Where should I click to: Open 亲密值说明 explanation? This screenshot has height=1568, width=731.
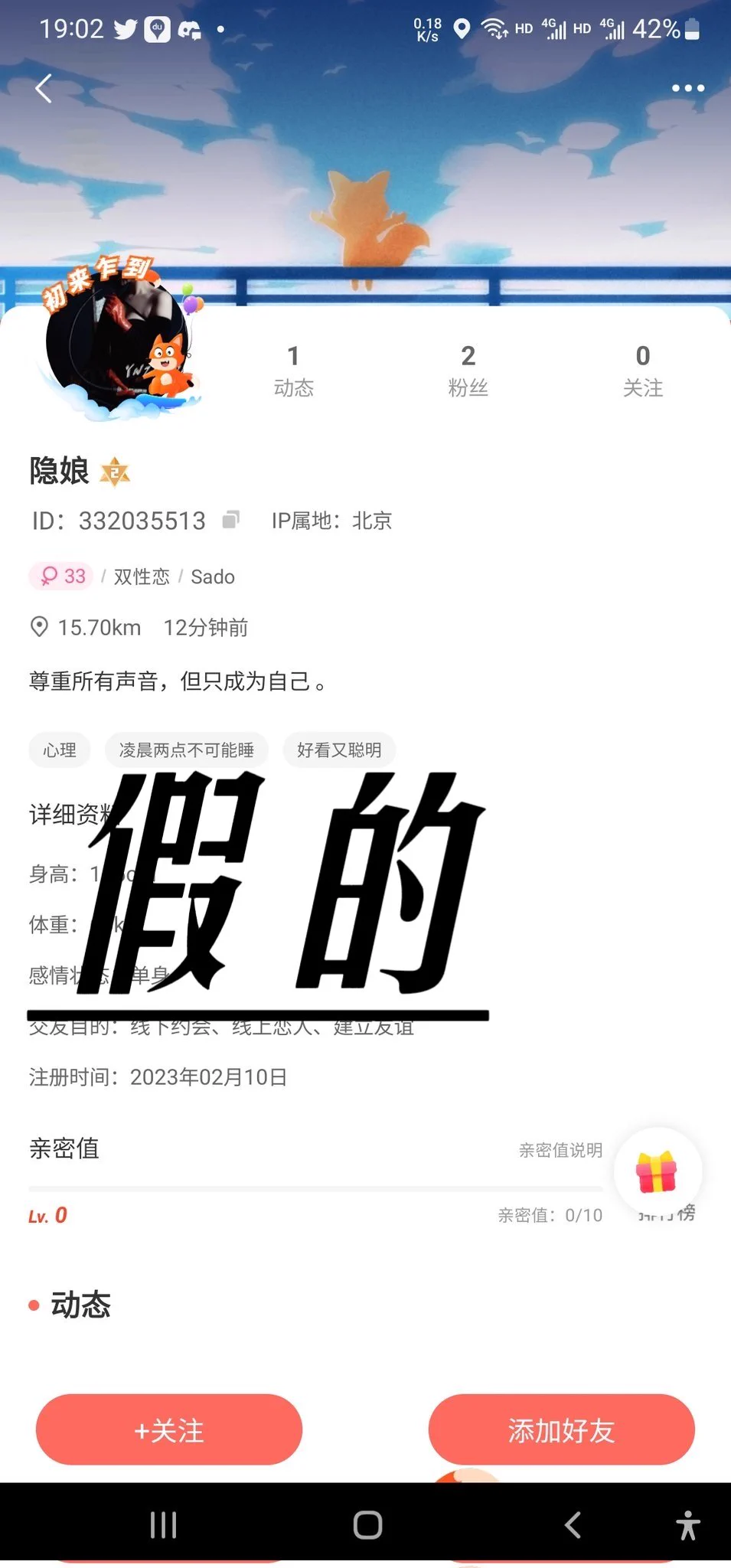tap(560, 1150)
